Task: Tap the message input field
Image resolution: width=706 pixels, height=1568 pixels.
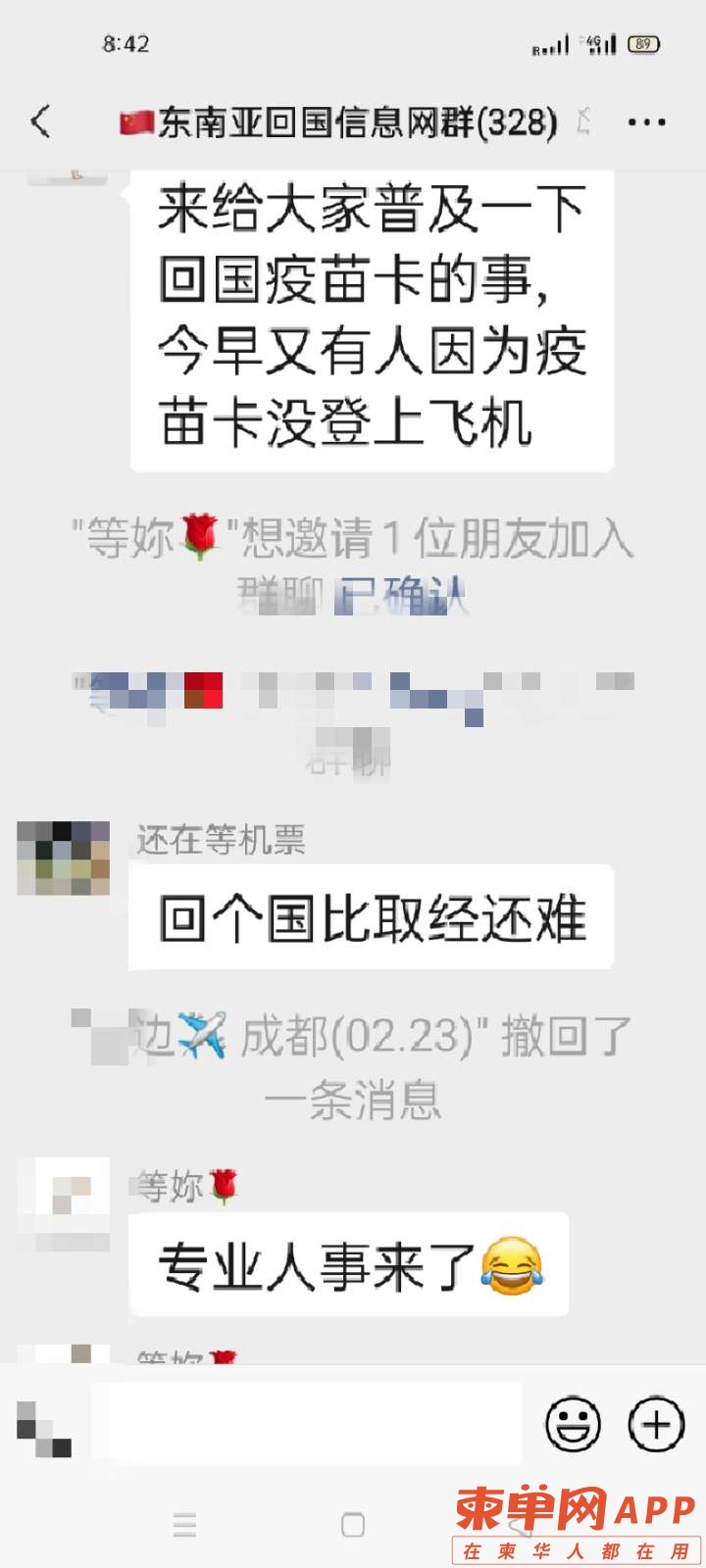Action: 306,1424
